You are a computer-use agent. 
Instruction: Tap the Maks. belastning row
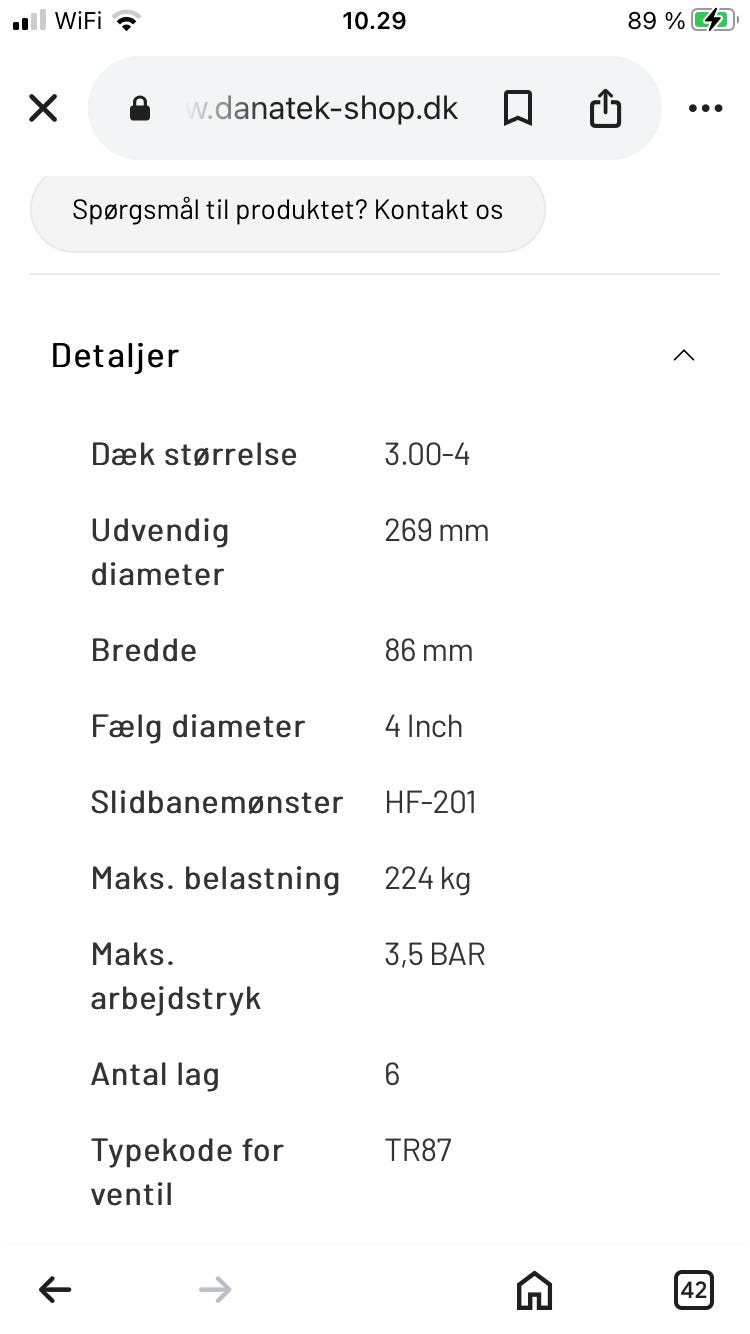click(215, 878)
